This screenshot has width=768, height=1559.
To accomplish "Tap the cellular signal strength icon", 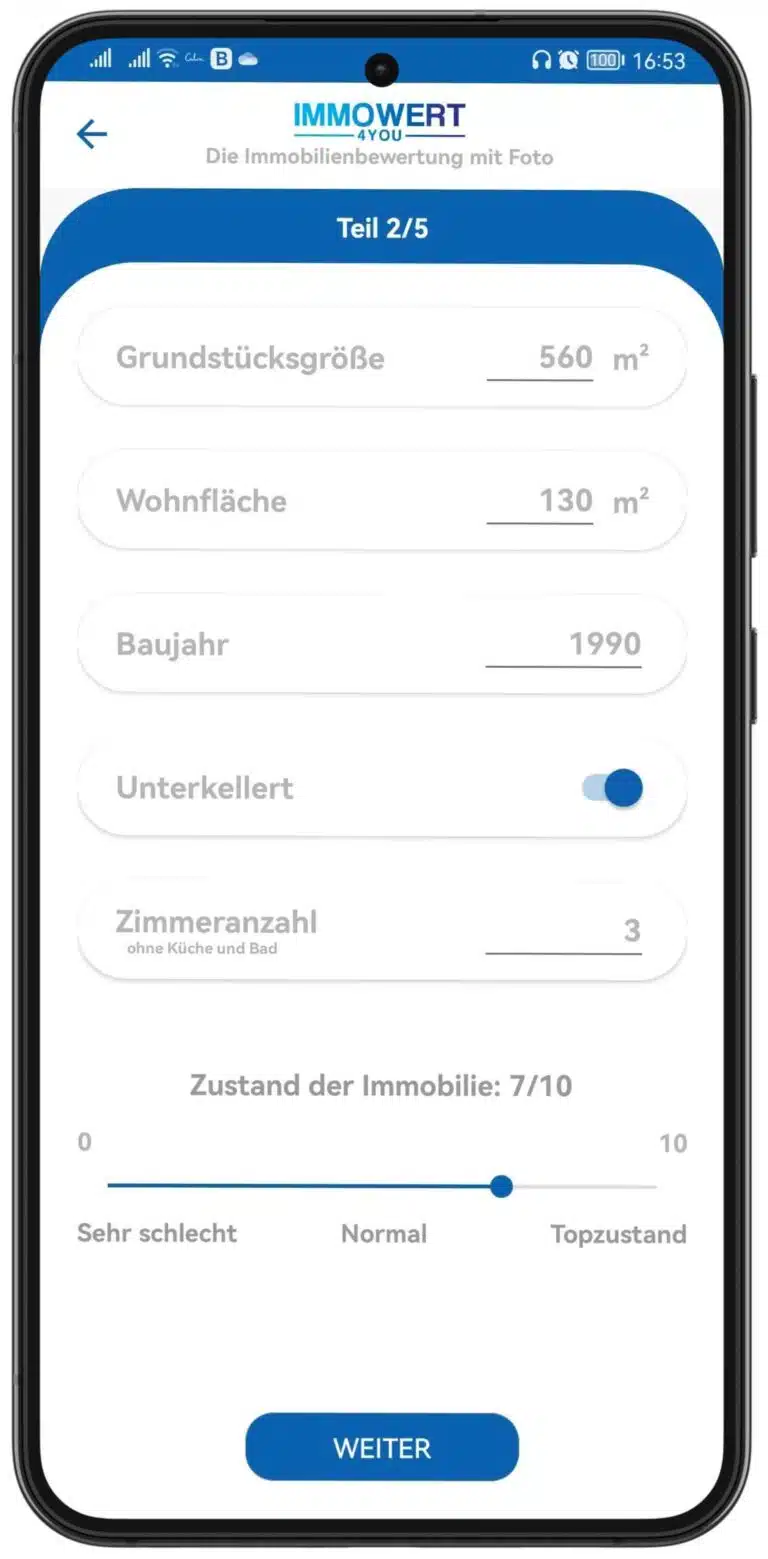I will (100, 60).
